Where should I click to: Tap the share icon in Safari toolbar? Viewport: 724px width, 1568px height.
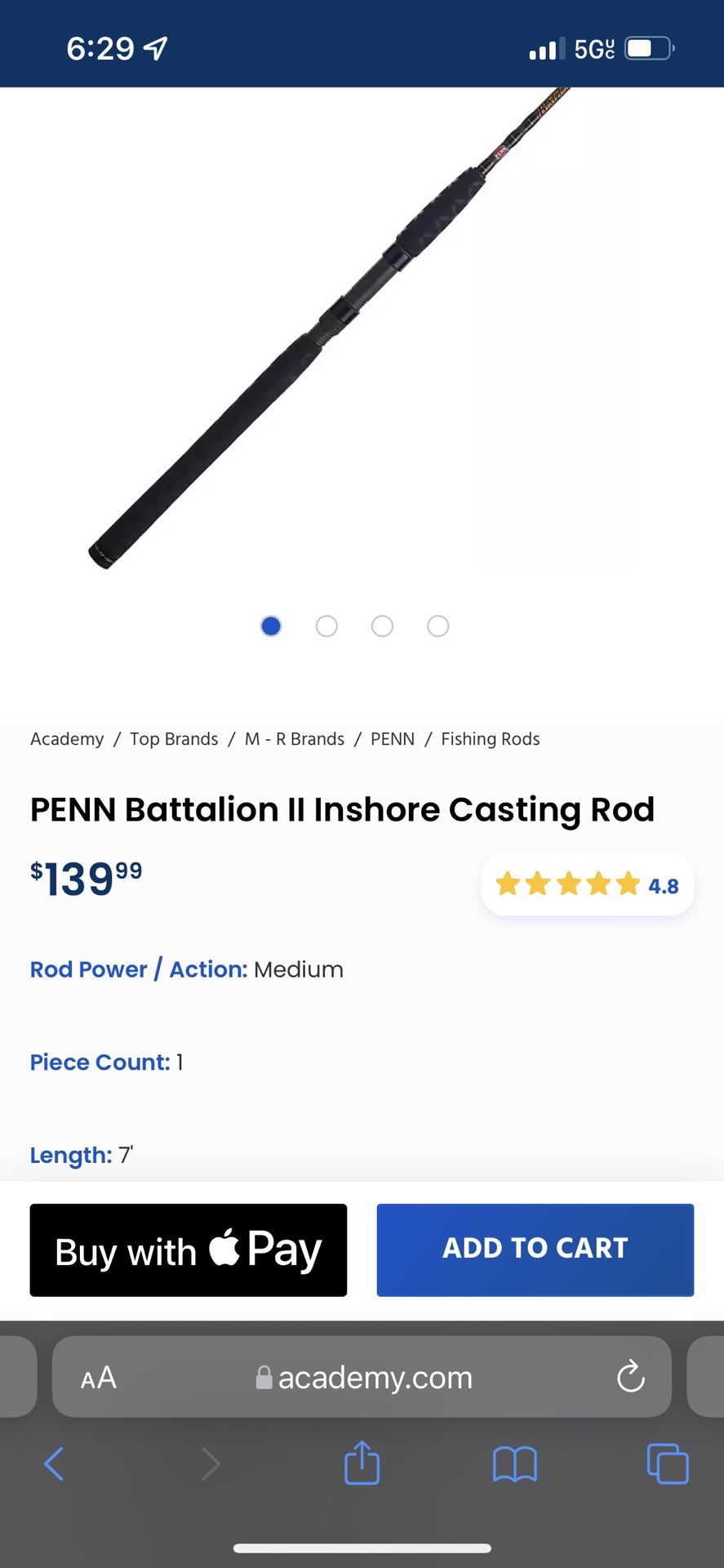(x=362, y=1463)
